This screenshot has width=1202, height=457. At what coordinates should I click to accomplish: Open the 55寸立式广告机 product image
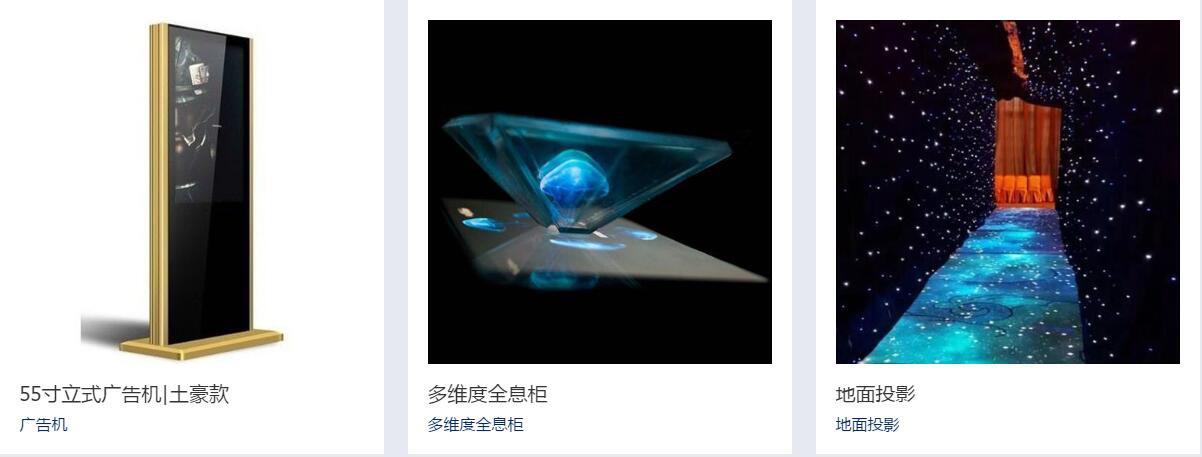click(192, 192)
